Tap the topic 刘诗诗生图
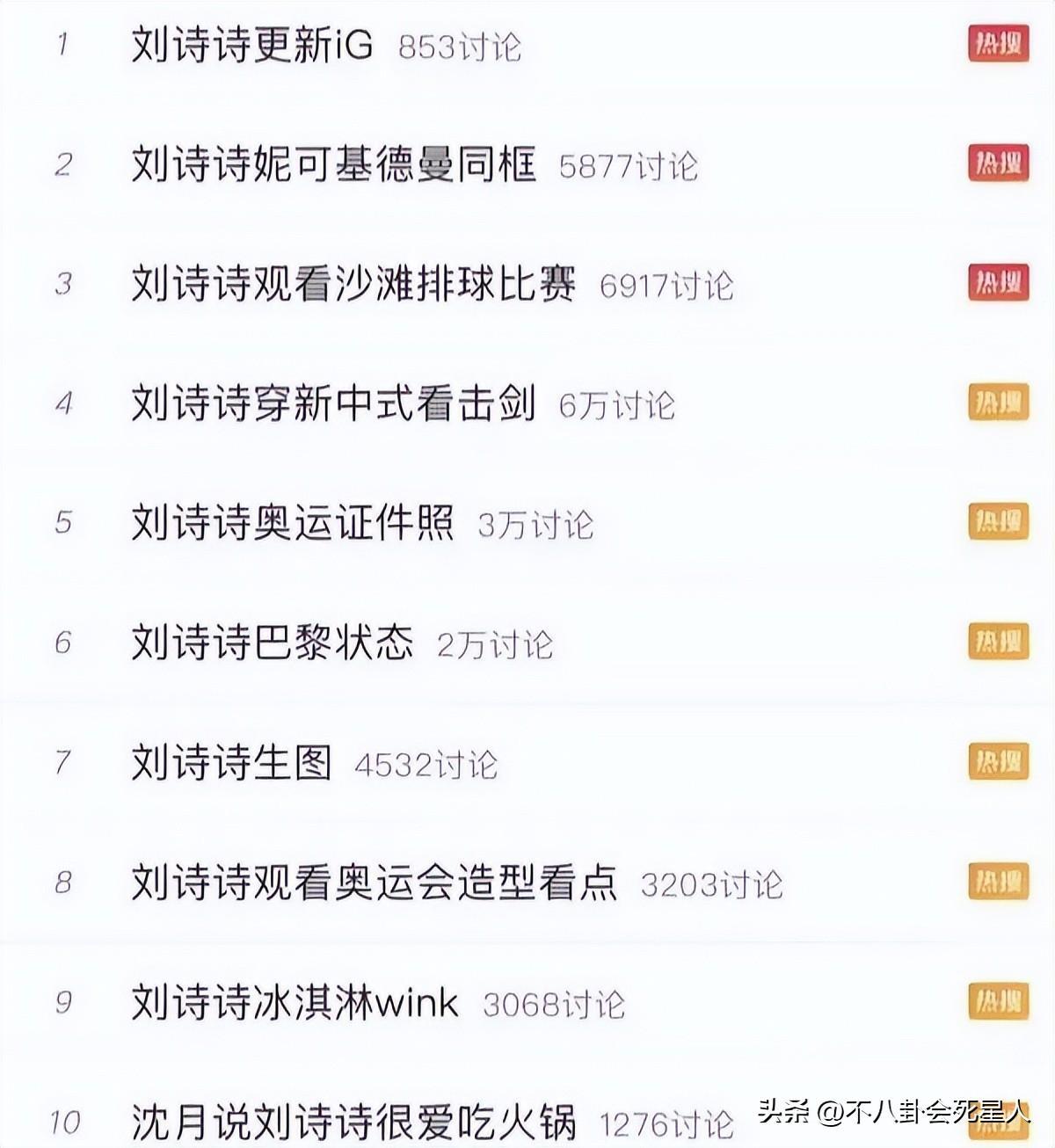Image resolution: width=1055 pixels, height=1148 pixels. pyautogui.click(x=232, y=762)
